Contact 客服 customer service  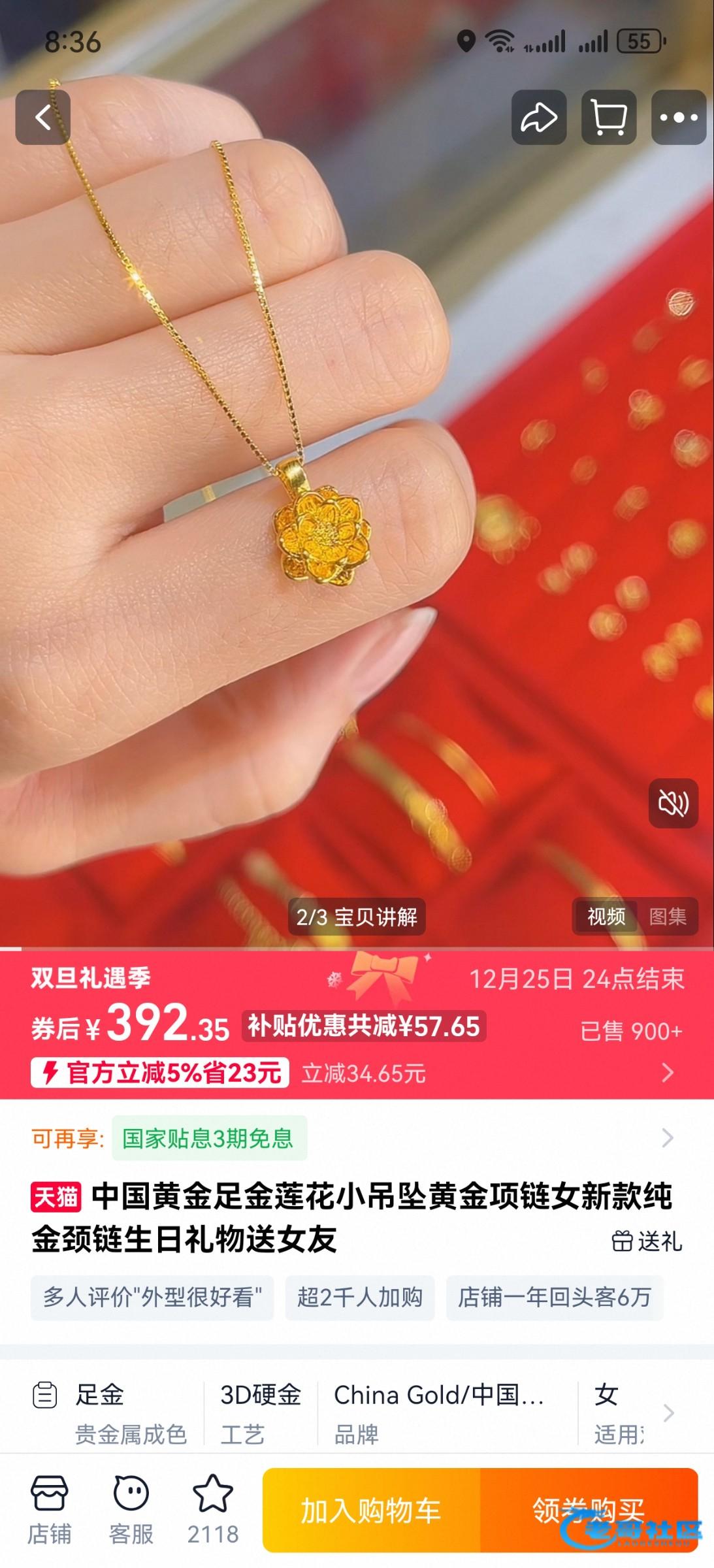click(x=131, y=1509)
